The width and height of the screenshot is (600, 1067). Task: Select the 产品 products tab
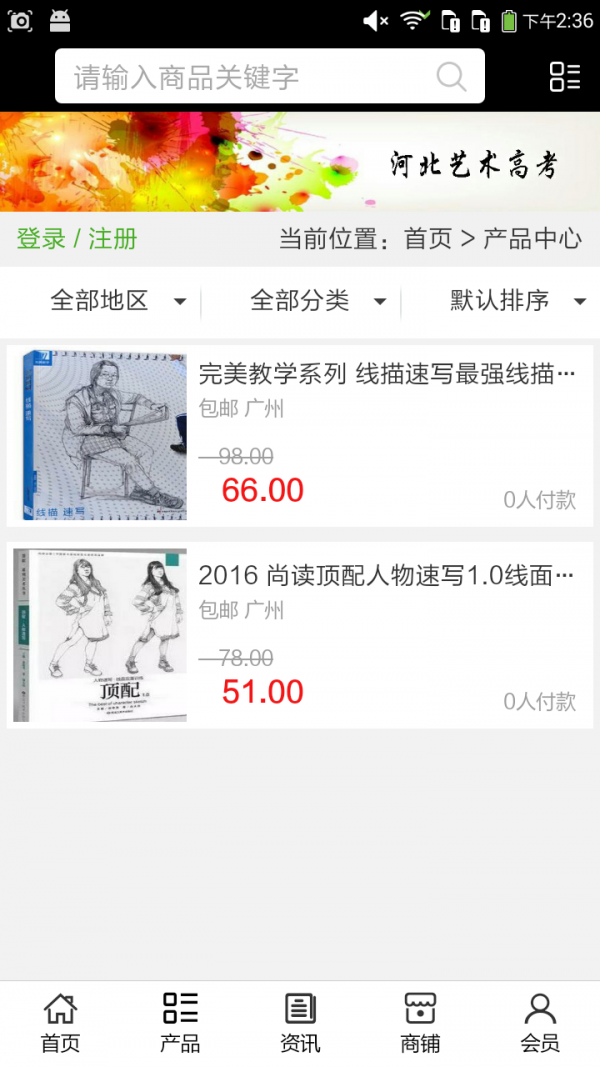180,1023
